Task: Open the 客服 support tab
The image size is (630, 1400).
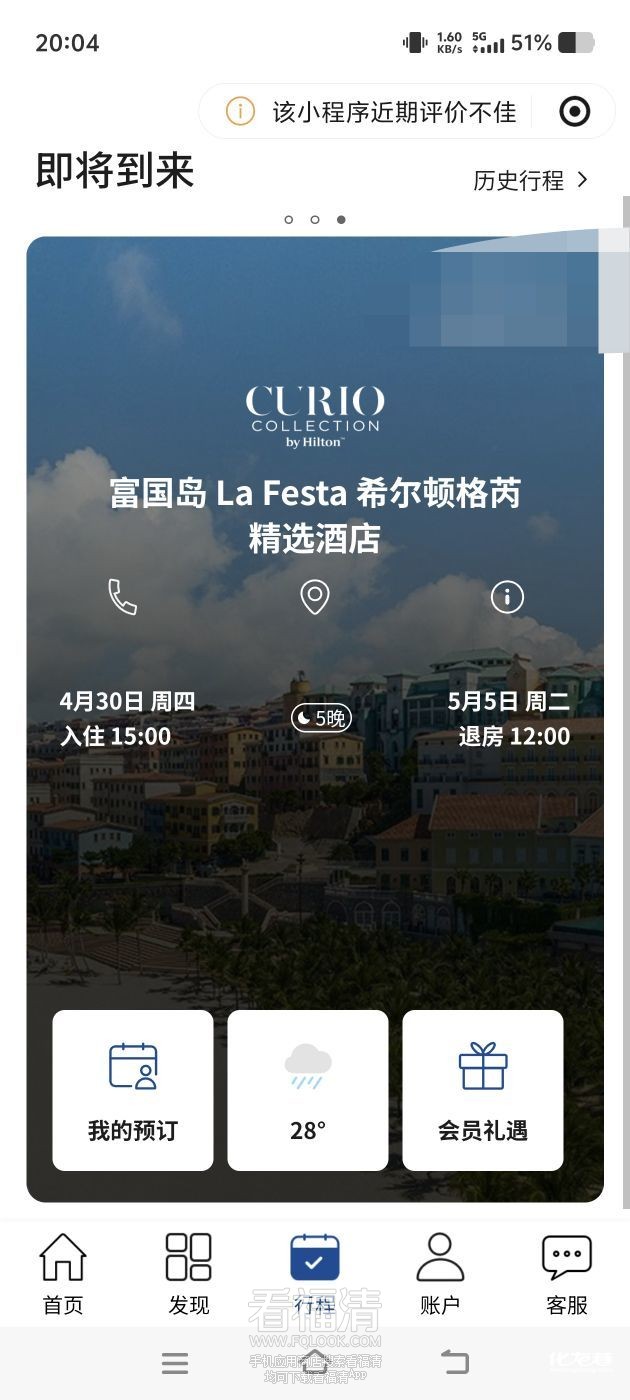Action: (566, 1274)
